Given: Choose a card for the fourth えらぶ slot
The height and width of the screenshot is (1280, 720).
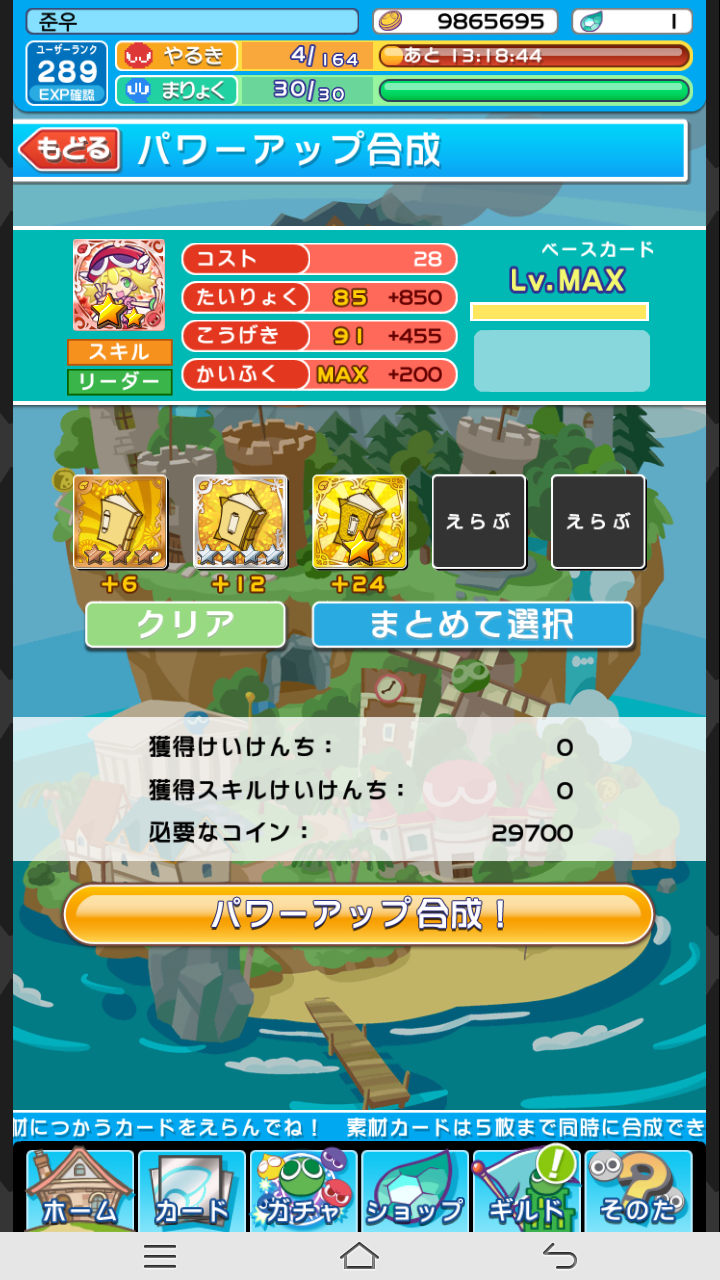Looking at the screenshot, I should 479,522.
